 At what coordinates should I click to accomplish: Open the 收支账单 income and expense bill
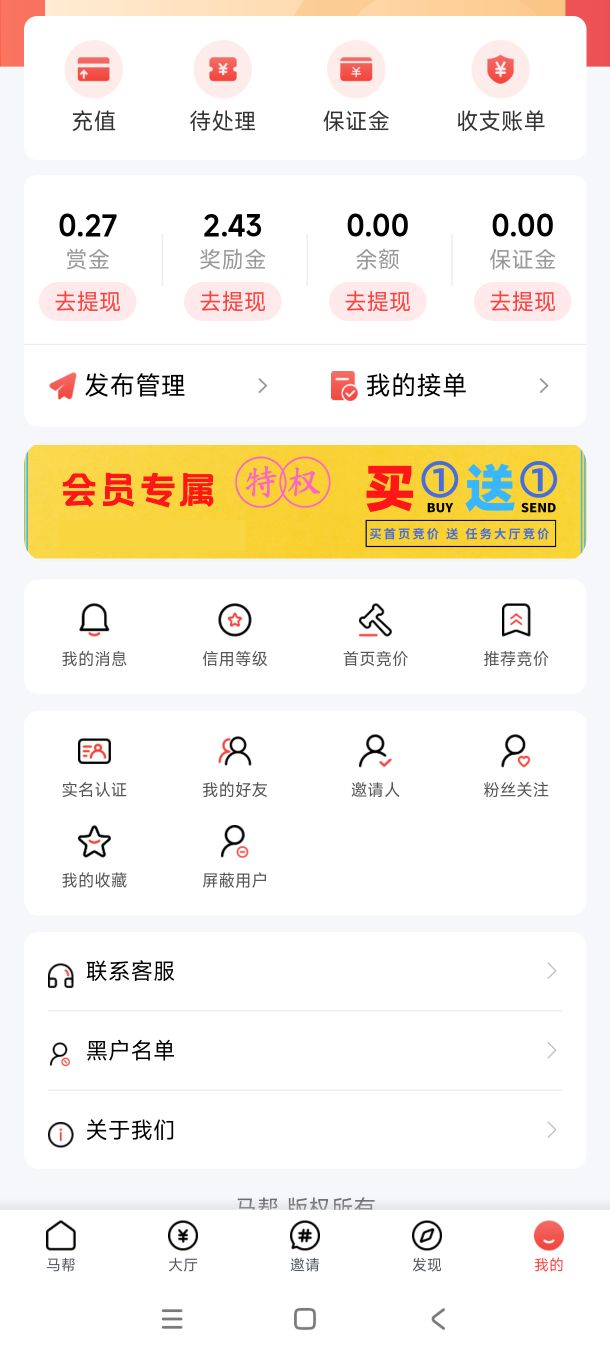point(501,87)
